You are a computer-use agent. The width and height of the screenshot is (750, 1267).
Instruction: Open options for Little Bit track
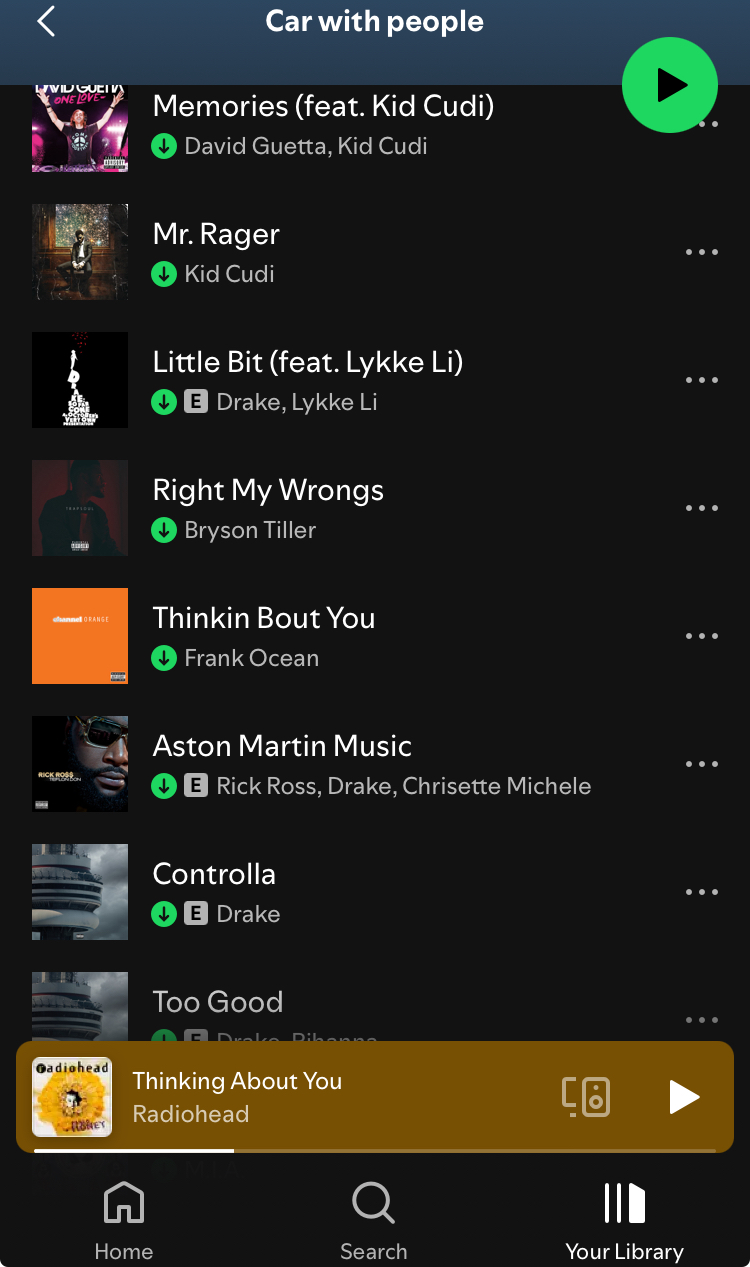tap(702, 380)
